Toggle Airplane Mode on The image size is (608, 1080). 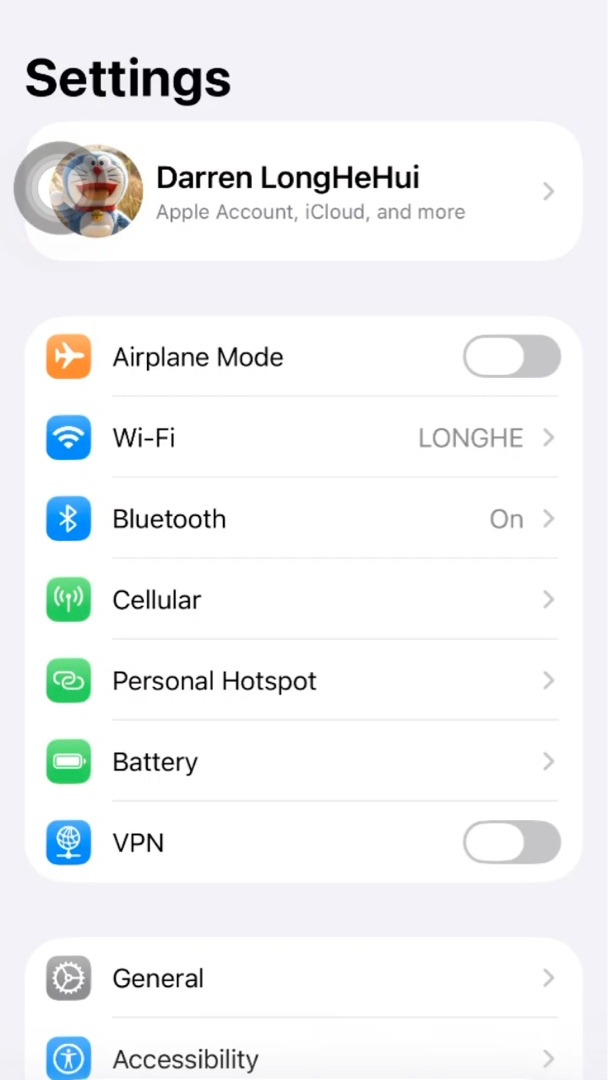511,357
